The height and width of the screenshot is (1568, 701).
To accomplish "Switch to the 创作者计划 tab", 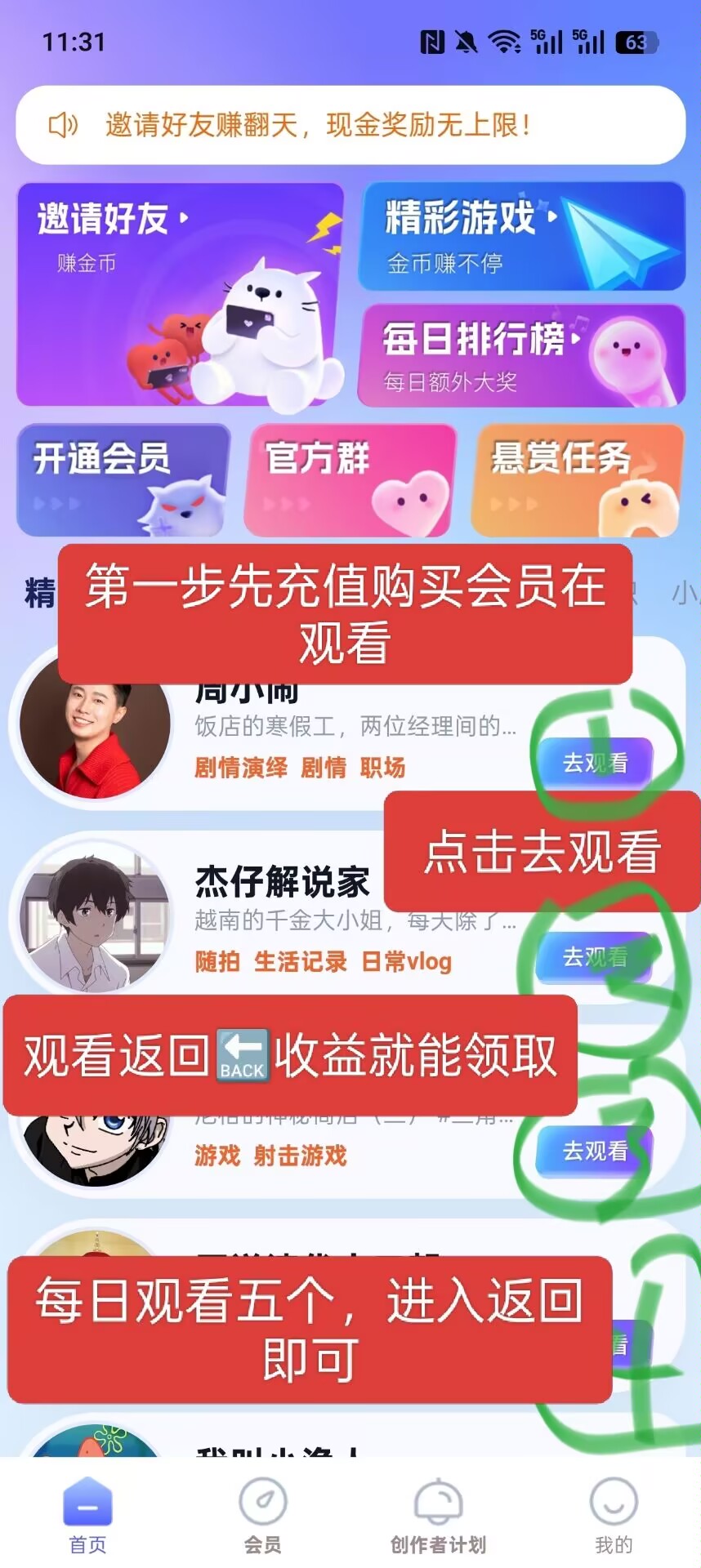I will click(x=438, y=1516).
